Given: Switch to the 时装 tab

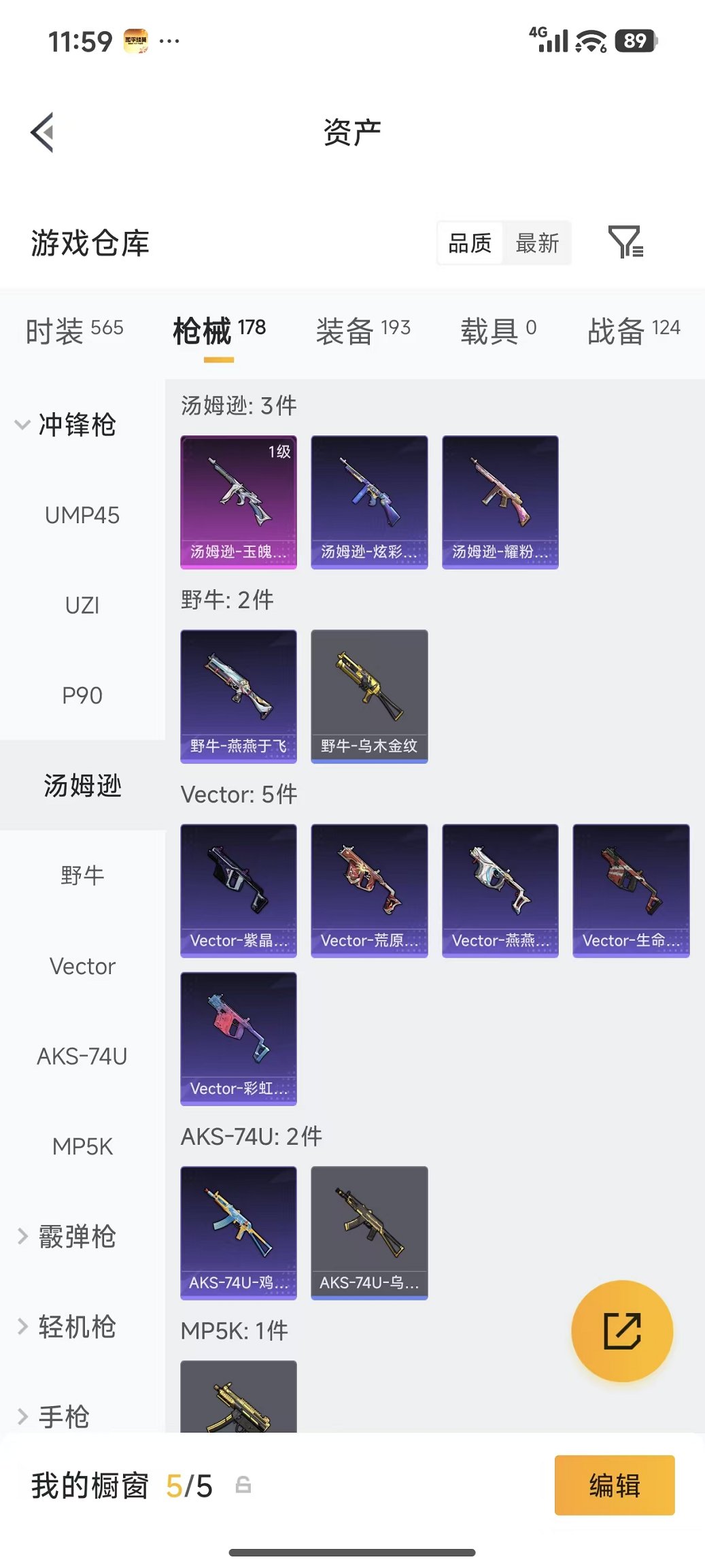Looking at the screenshot, I should [75, 331].
